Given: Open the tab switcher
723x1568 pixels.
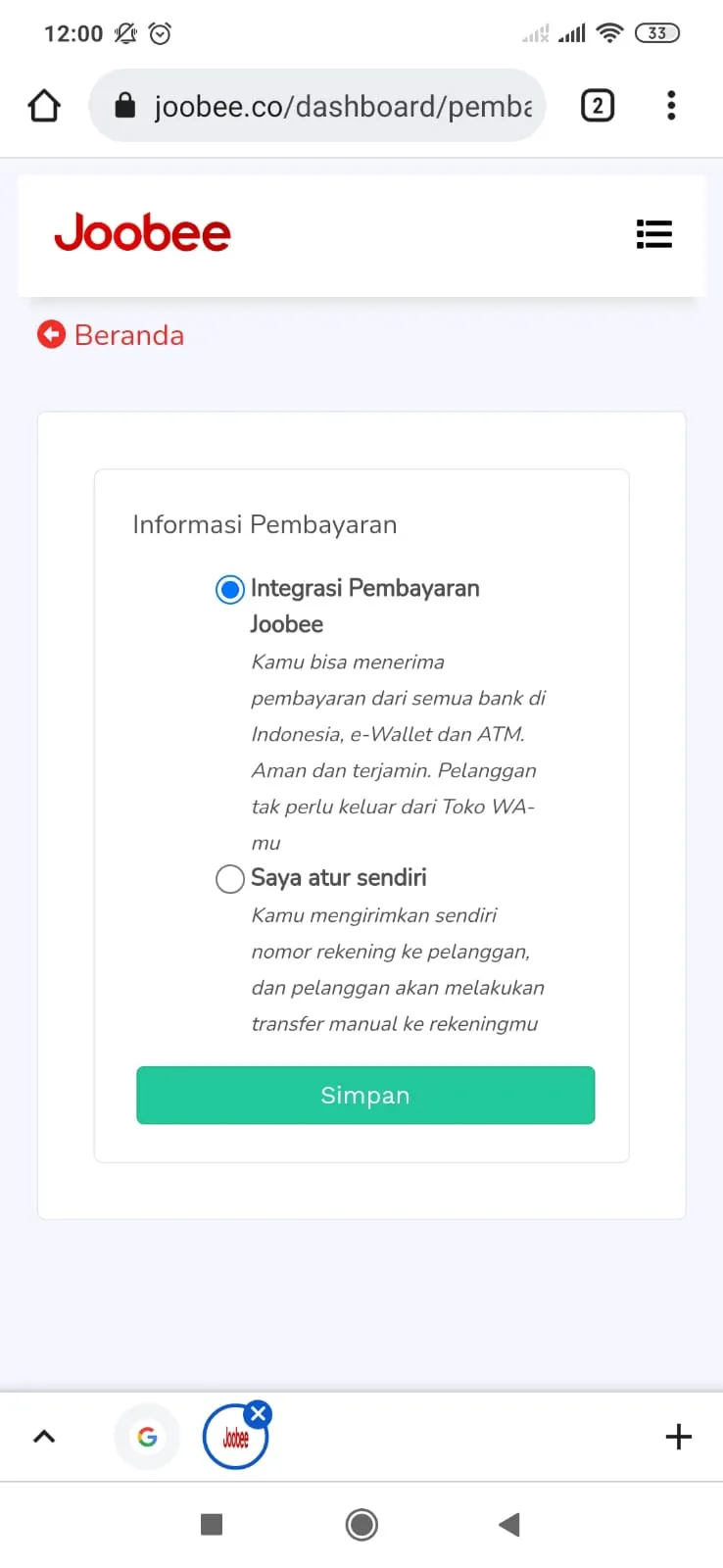Looking at the screenshot, I should pos(598,106).
